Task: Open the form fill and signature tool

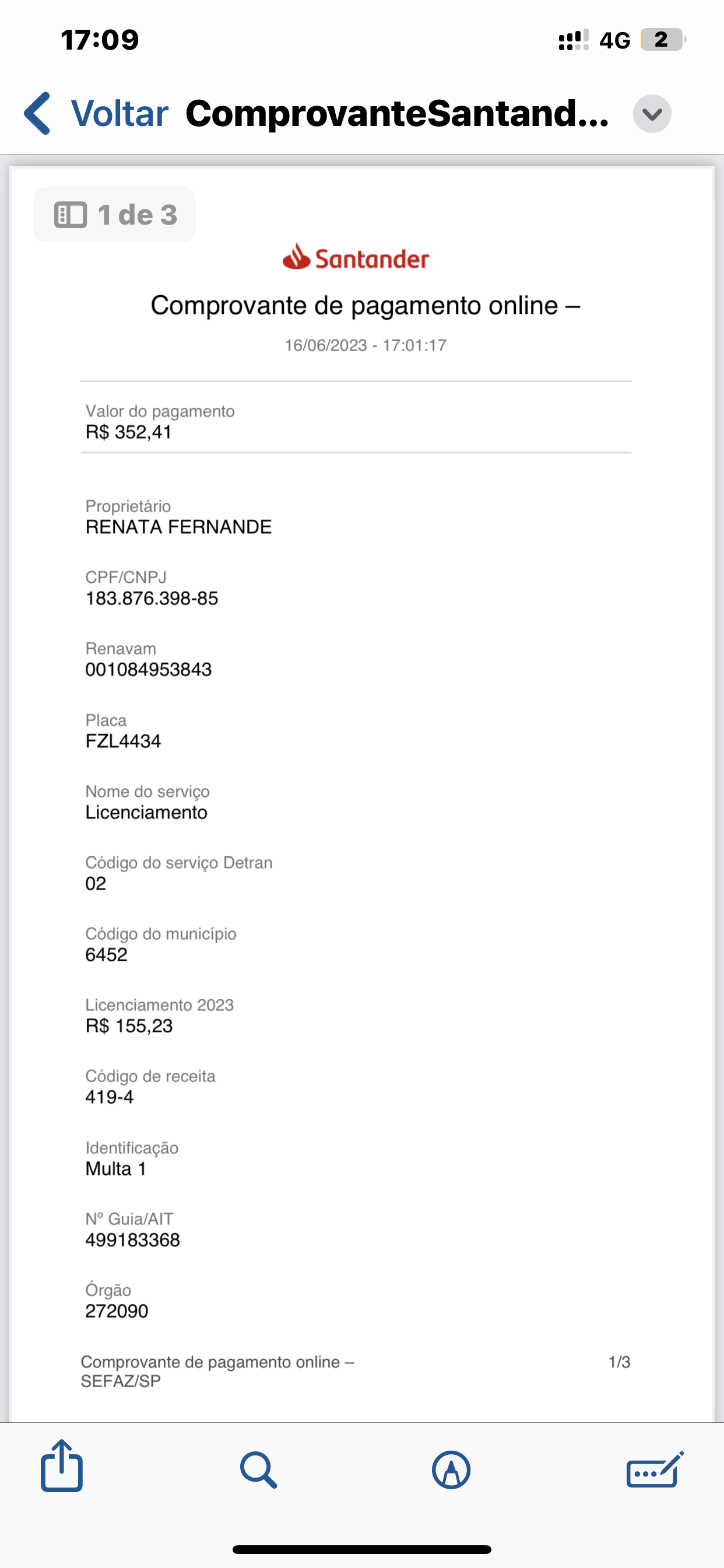Action: (x=655, y=1469)
